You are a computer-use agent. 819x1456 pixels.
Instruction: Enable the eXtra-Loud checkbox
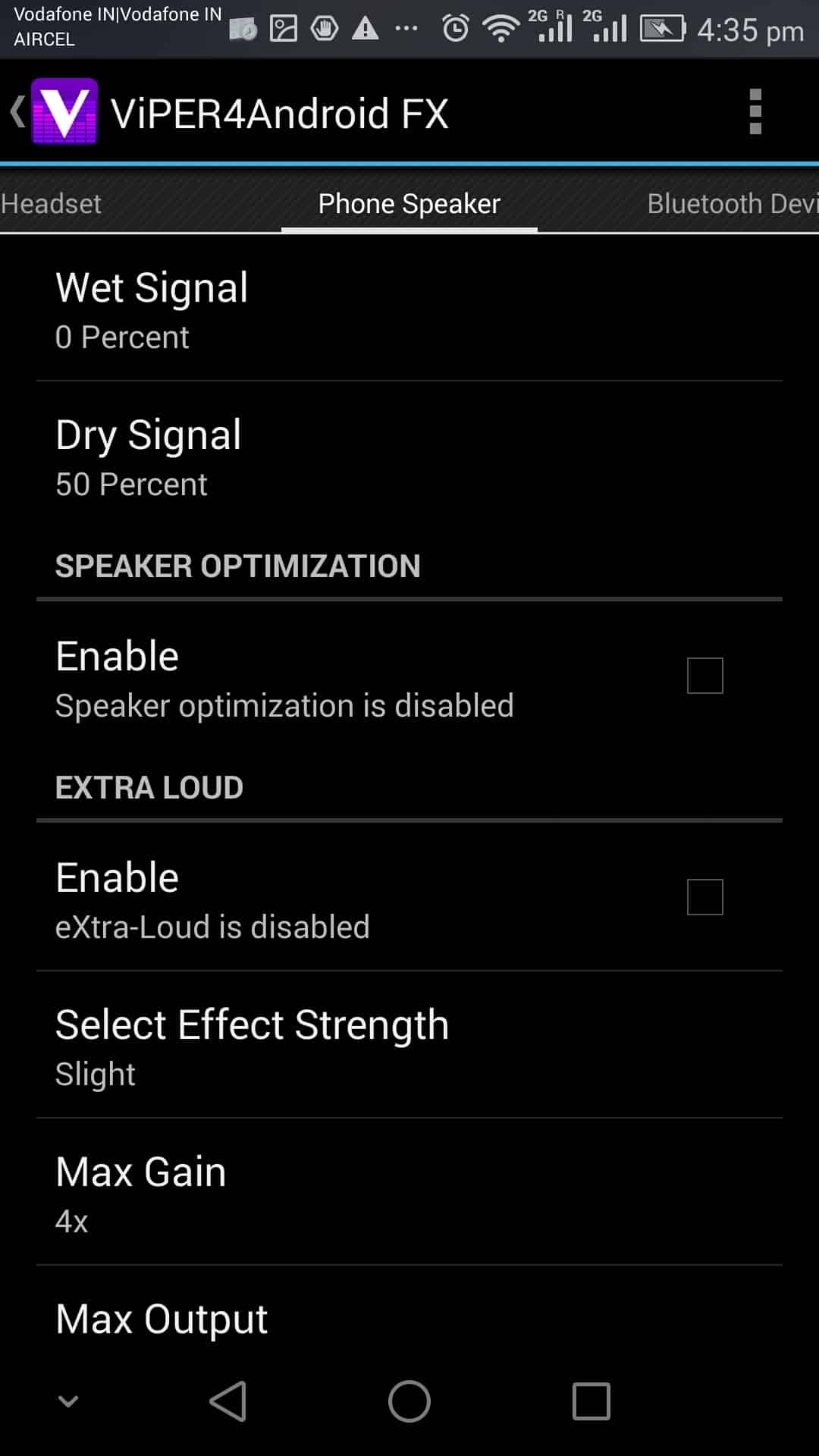click(704, 897)
